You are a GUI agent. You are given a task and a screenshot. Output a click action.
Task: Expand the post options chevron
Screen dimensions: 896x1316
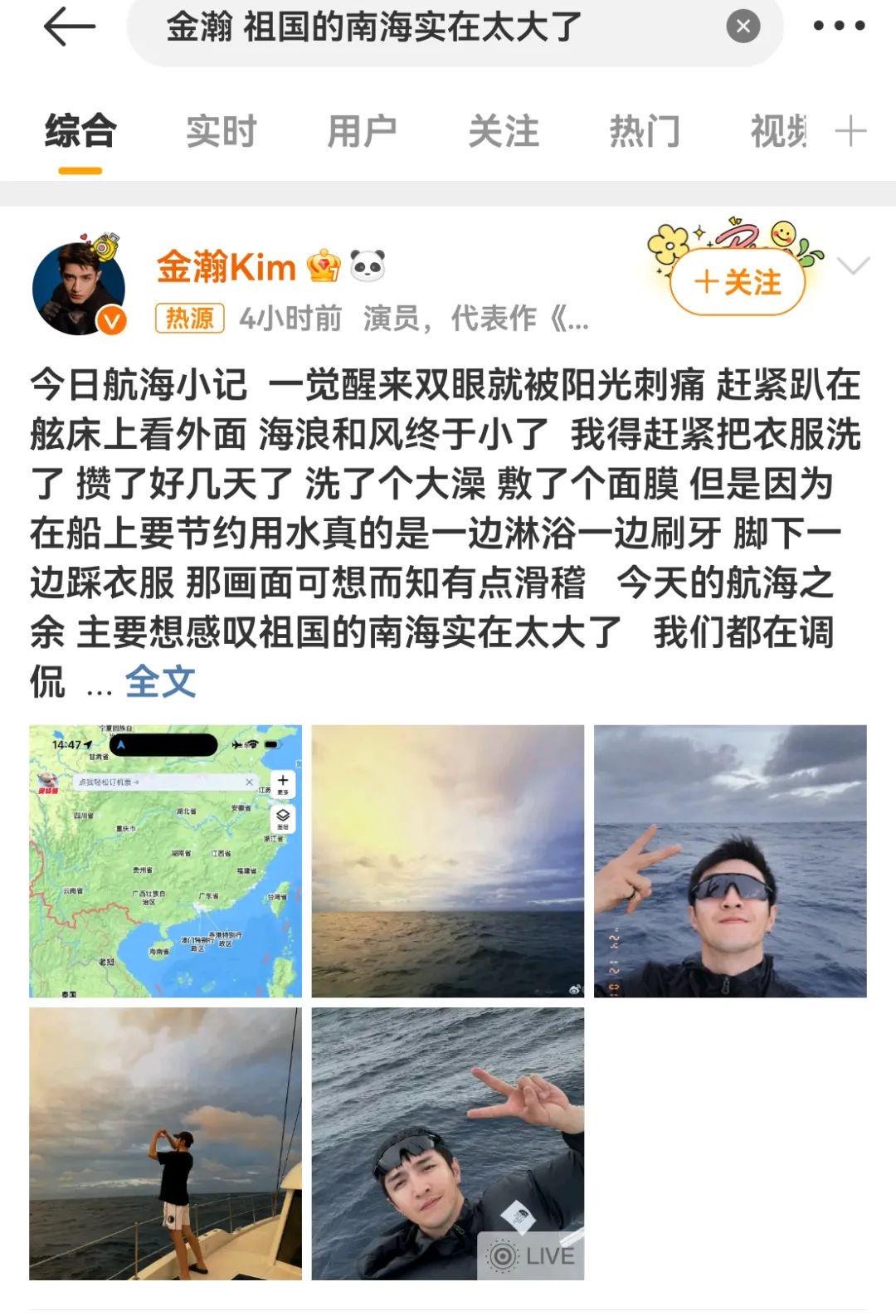click(853, 266)
